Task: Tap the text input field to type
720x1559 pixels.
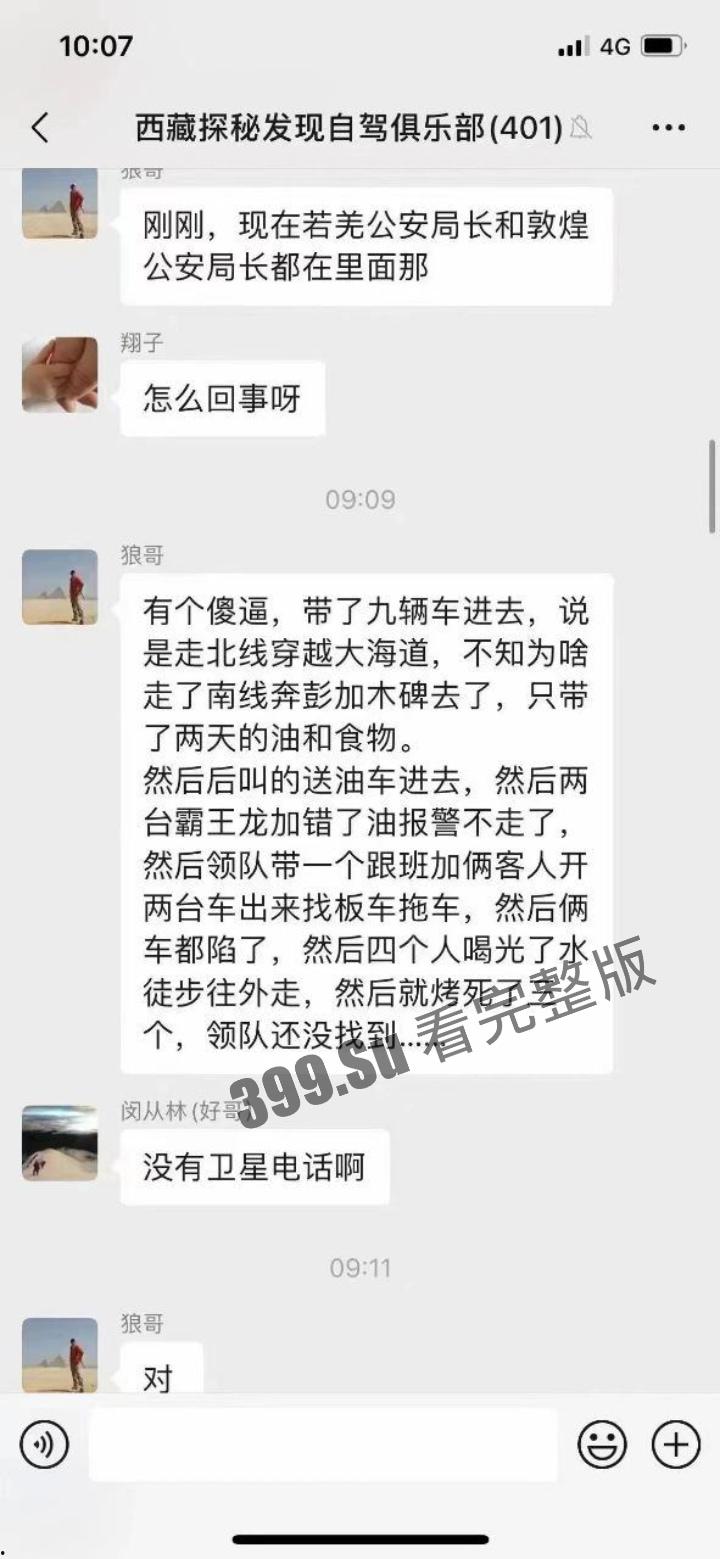Action: coord(320,1443)
